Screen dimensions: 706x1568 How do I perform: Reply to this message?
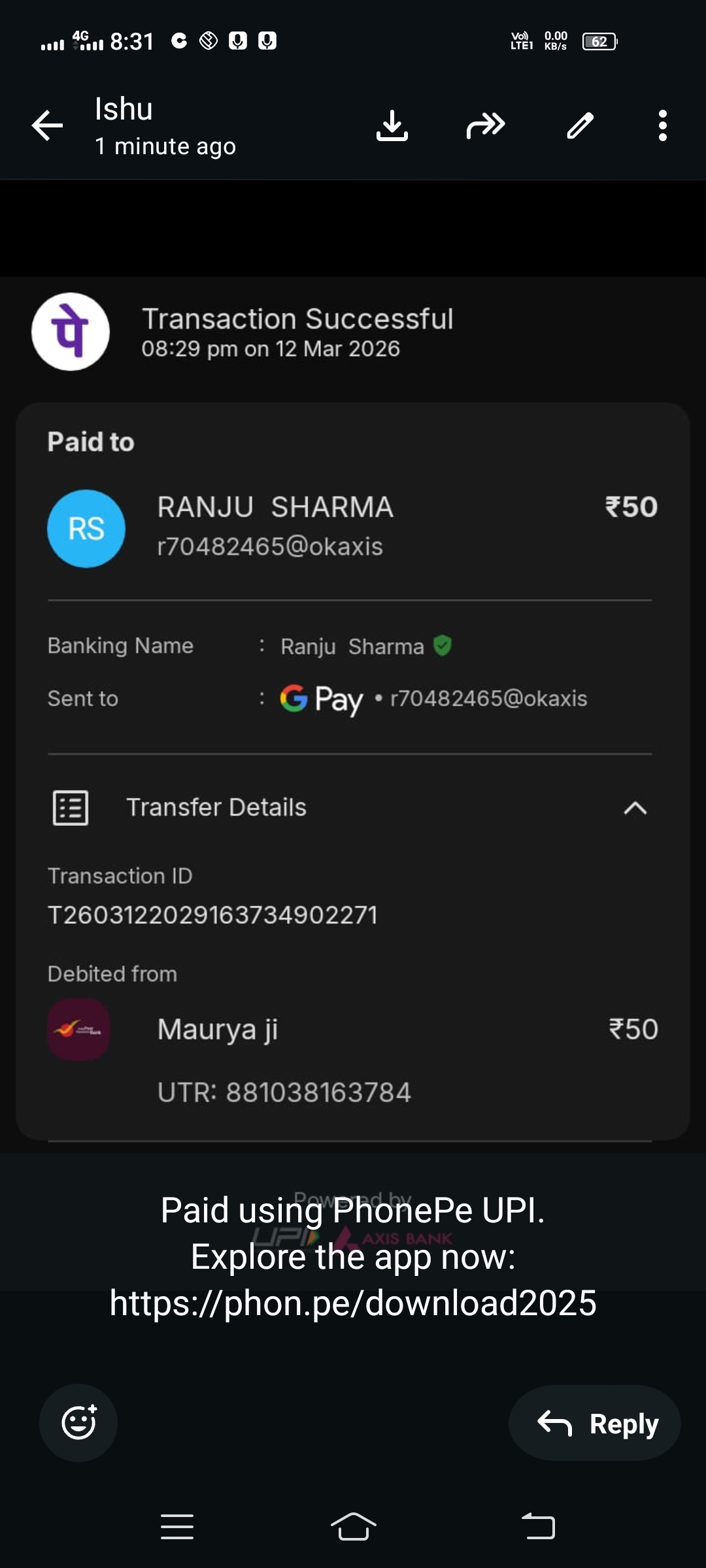tap(595, 1422)
